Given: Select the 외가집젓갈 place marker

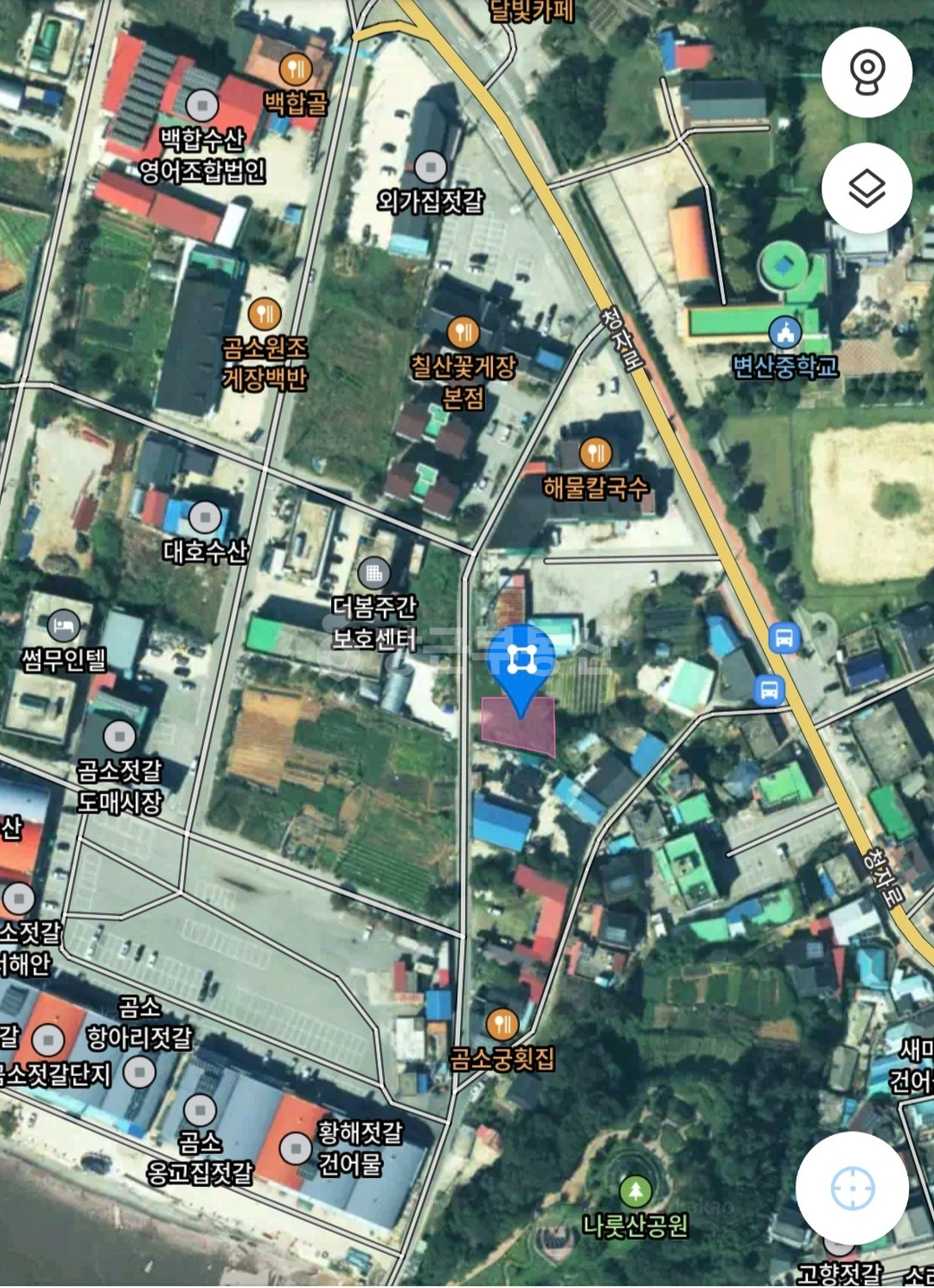Looking at the screenshot, I should [x=431, y=166].
